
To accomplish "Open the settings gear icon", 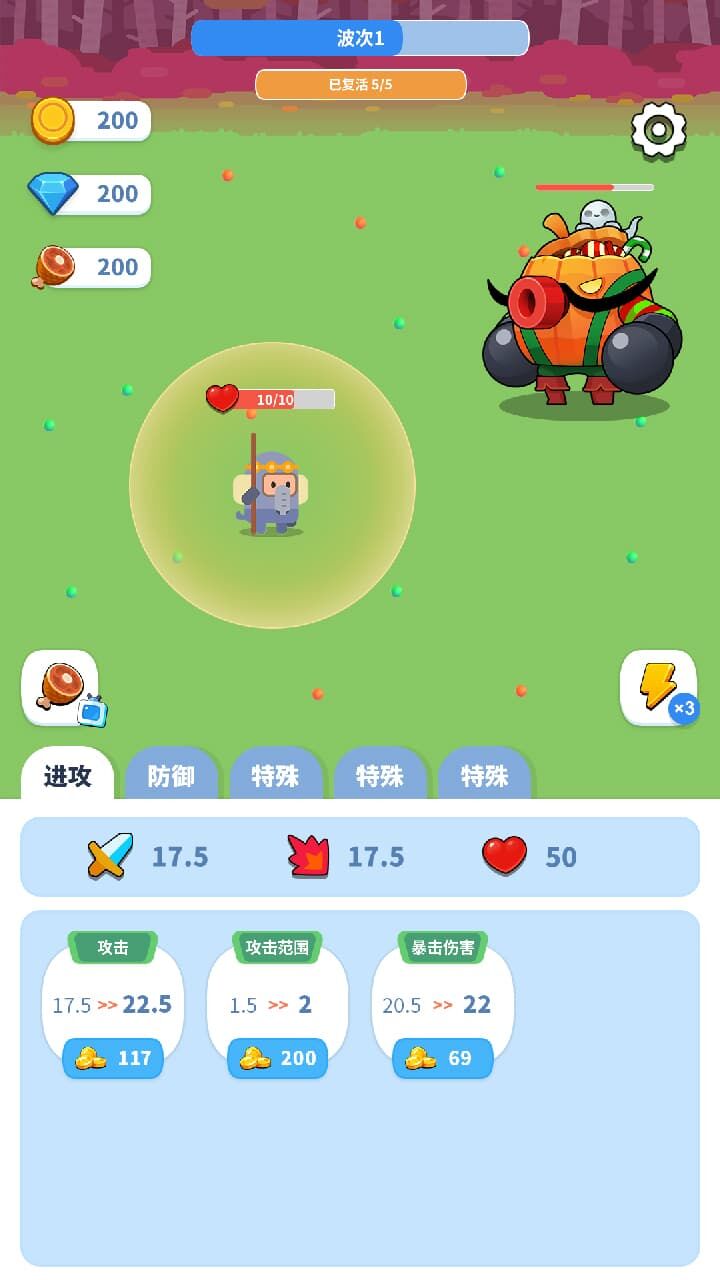I will tap(657, 130).
